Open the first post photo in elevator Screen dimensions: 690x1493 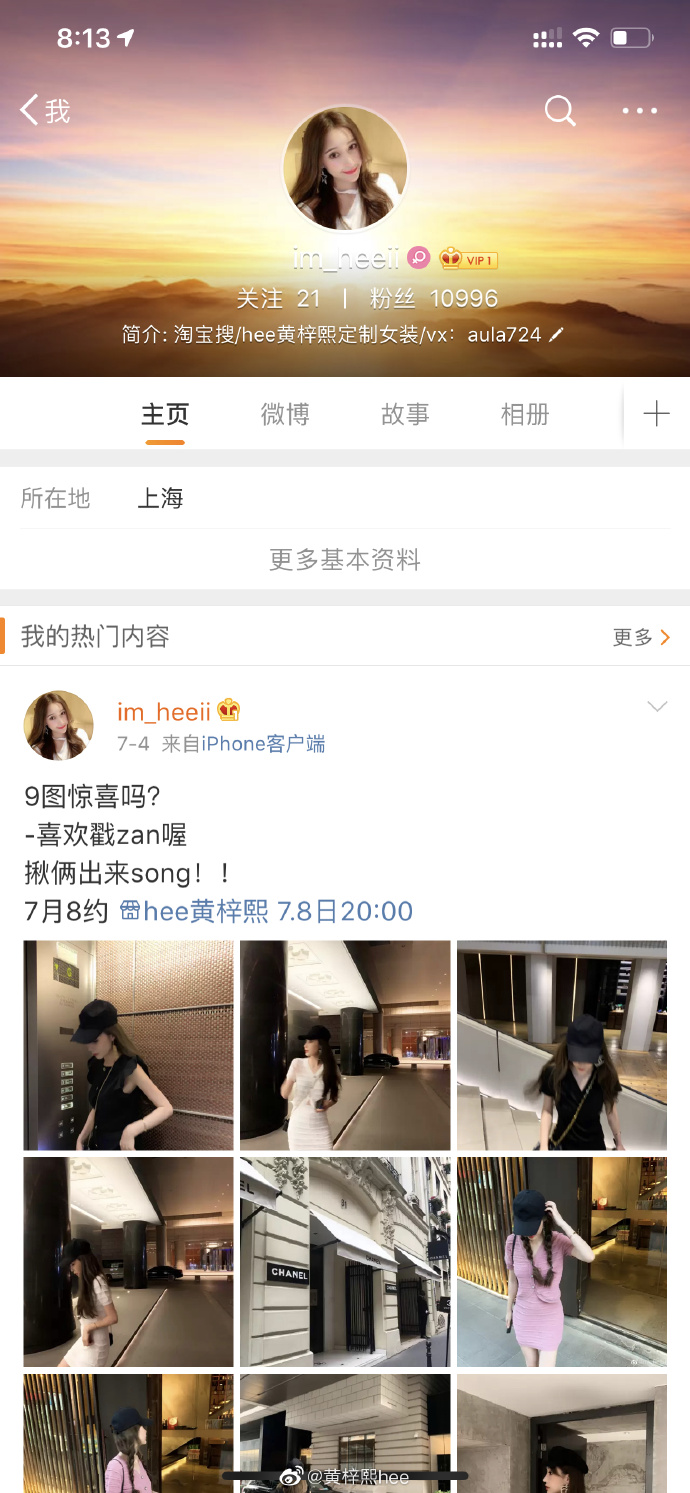coord(128,1045)
